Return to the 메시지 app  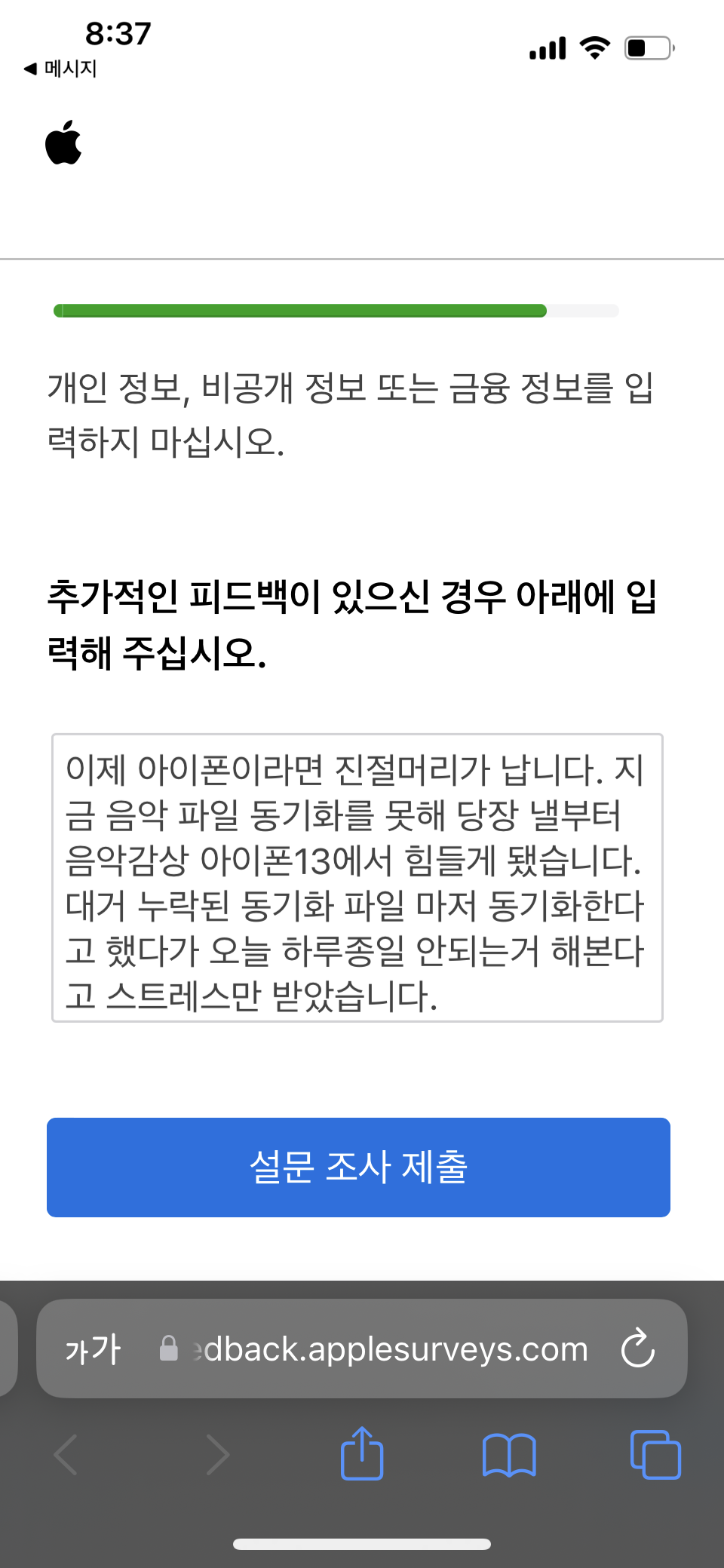point(60,69)
